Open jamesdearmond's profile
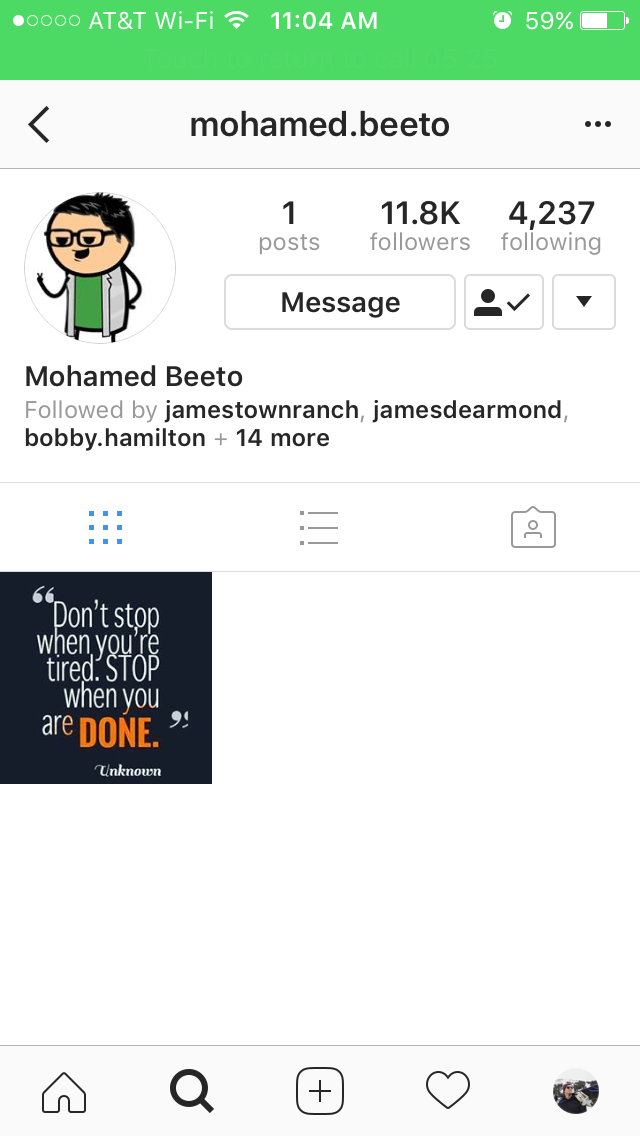 click(x=467, y=410)
